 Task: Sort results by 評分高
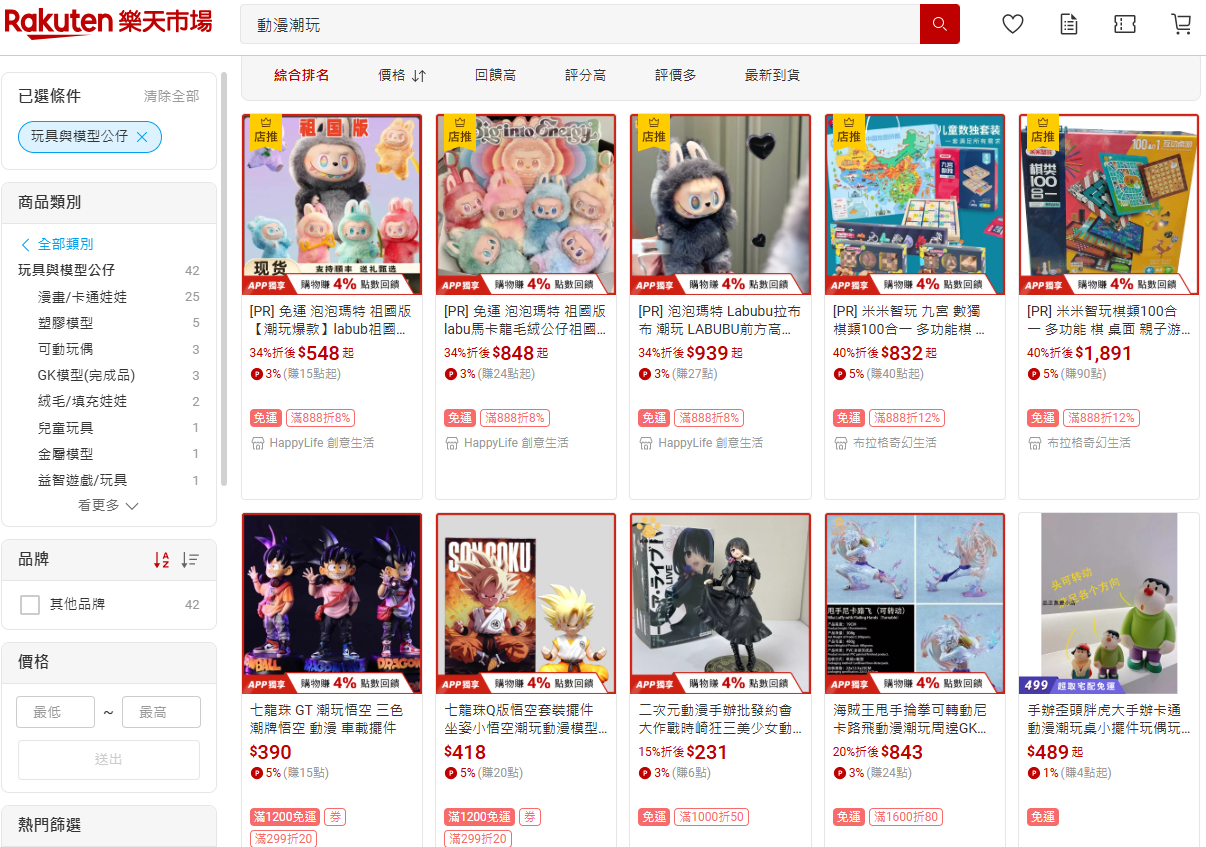pos(585,75)
